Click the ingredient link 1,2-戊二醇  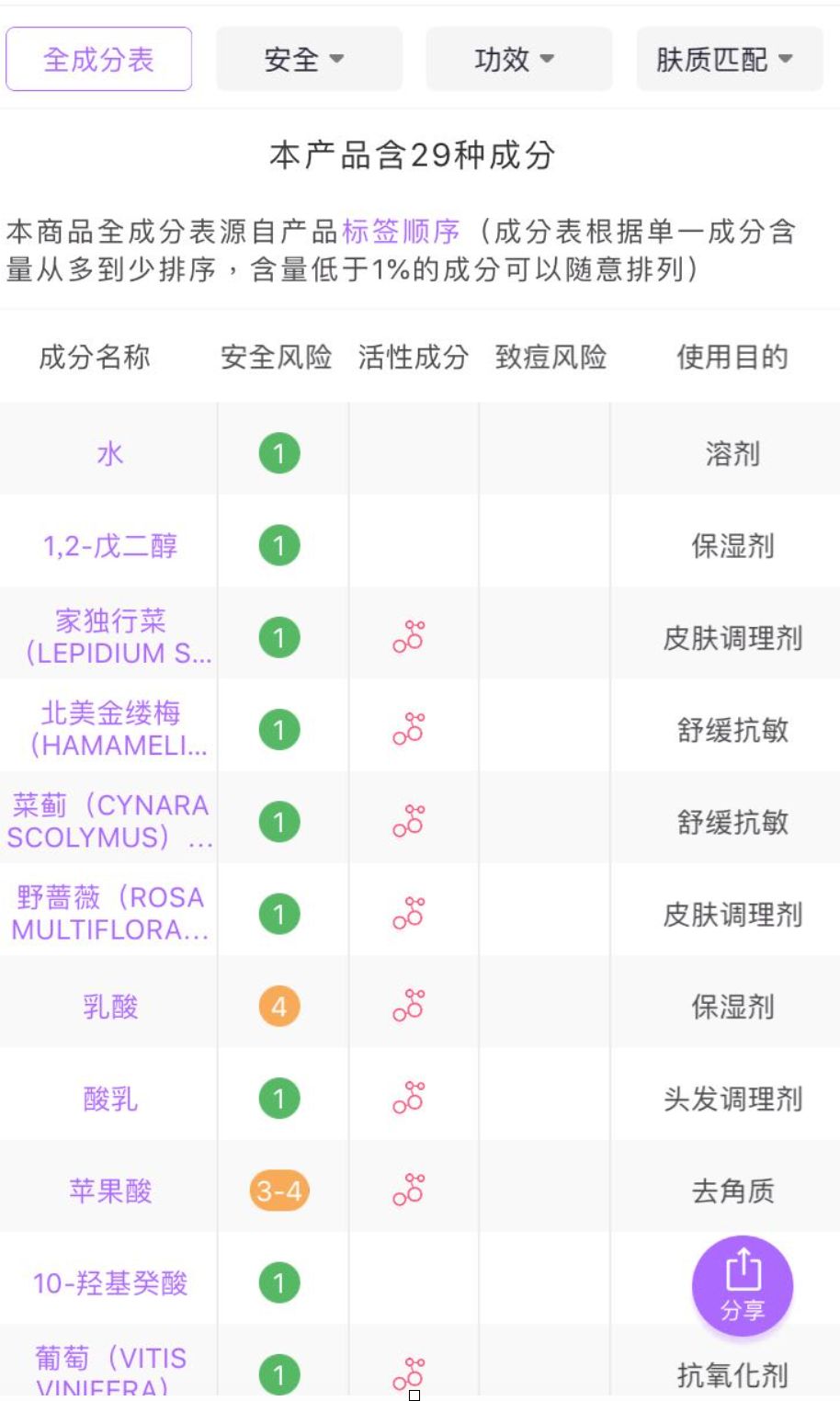[x=109, y=545]
